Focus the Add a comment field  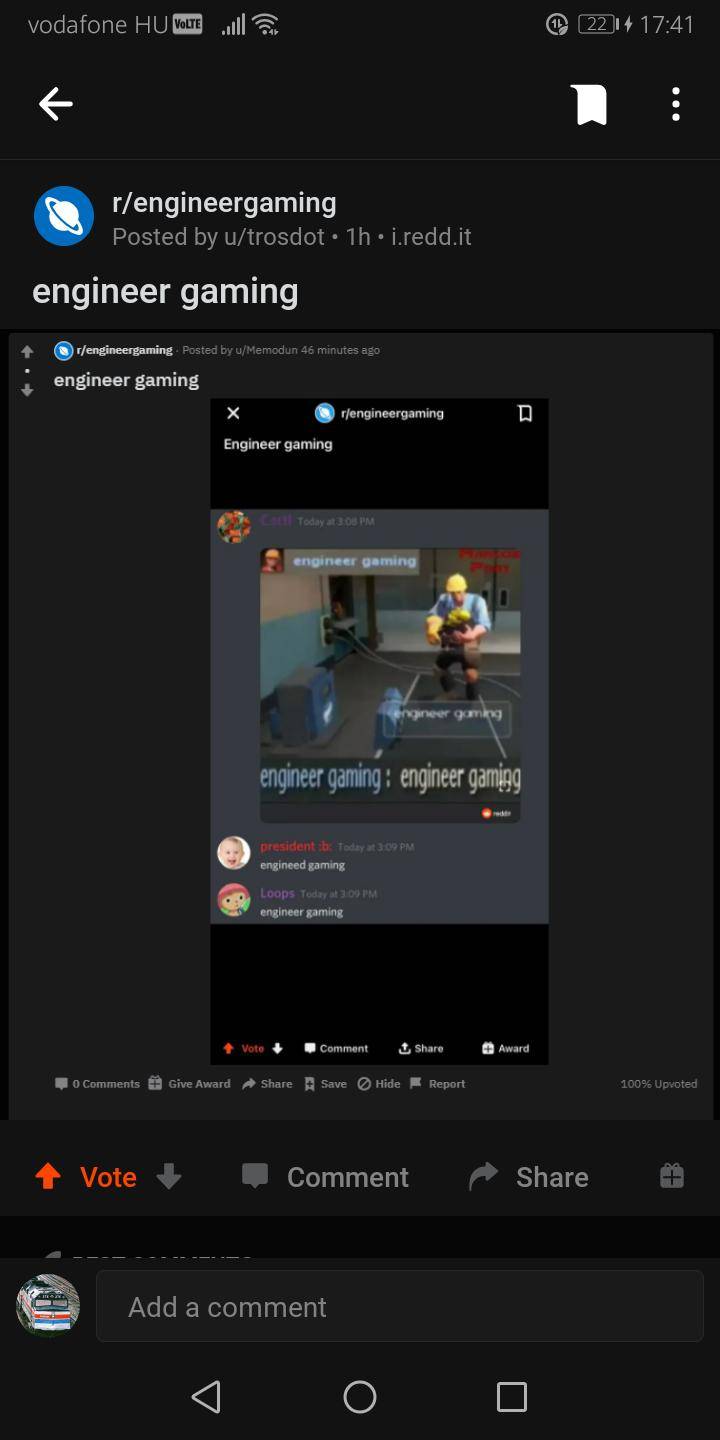click(400, 1307)
